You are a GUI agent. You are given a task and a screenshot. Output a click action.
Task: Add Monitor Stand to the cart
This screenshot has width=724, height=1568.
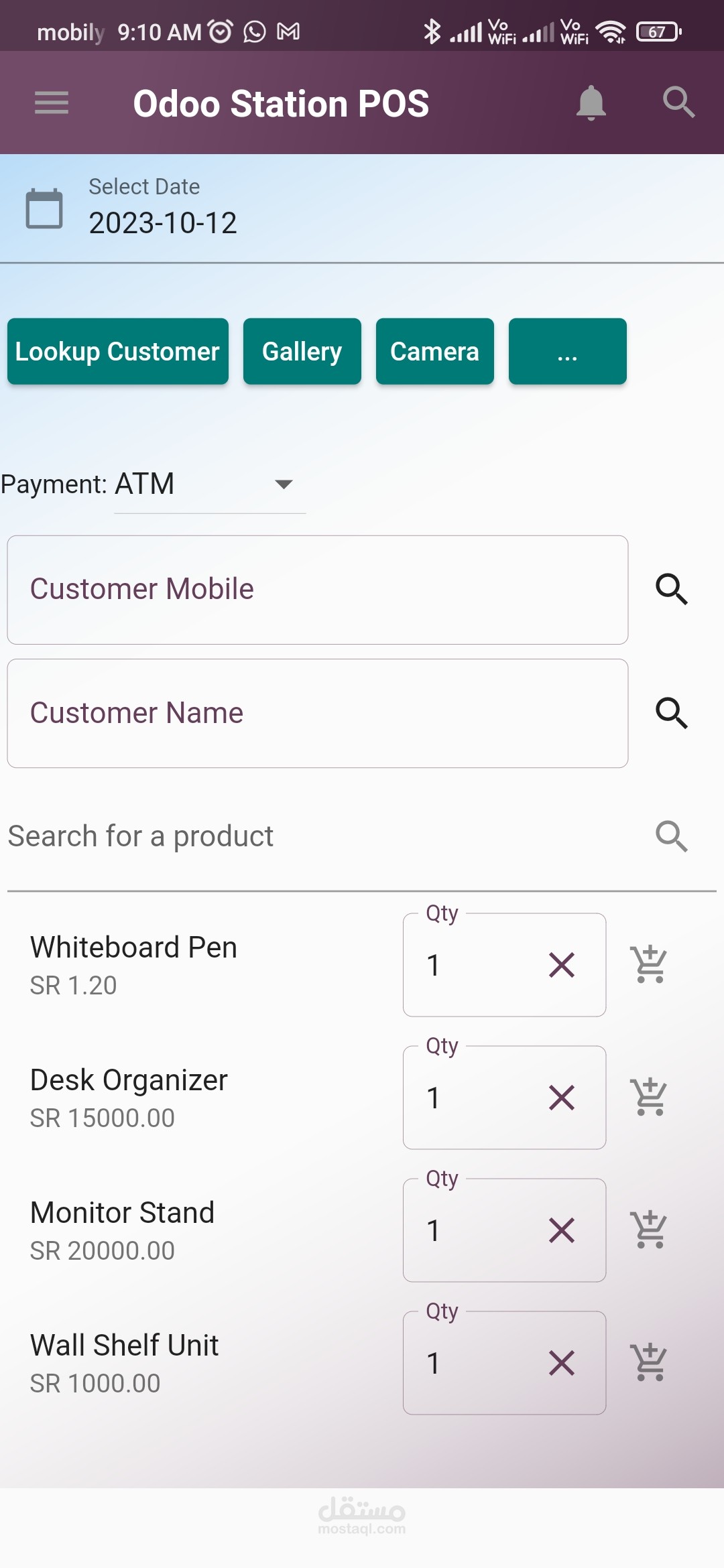click(x=649, y=1230)
